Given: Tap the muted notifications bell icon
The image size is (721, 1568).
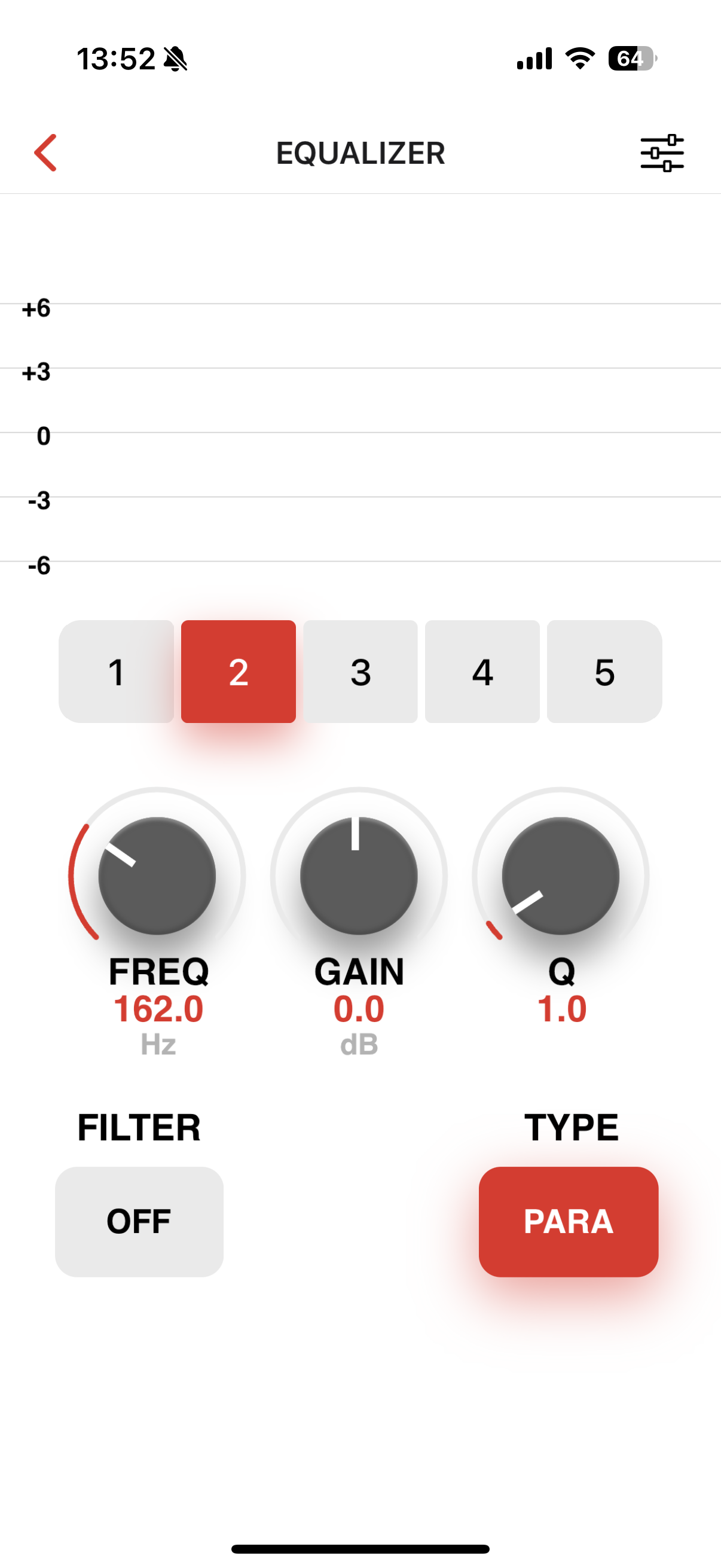Looking at the screenshot, I should pos(175,59).
